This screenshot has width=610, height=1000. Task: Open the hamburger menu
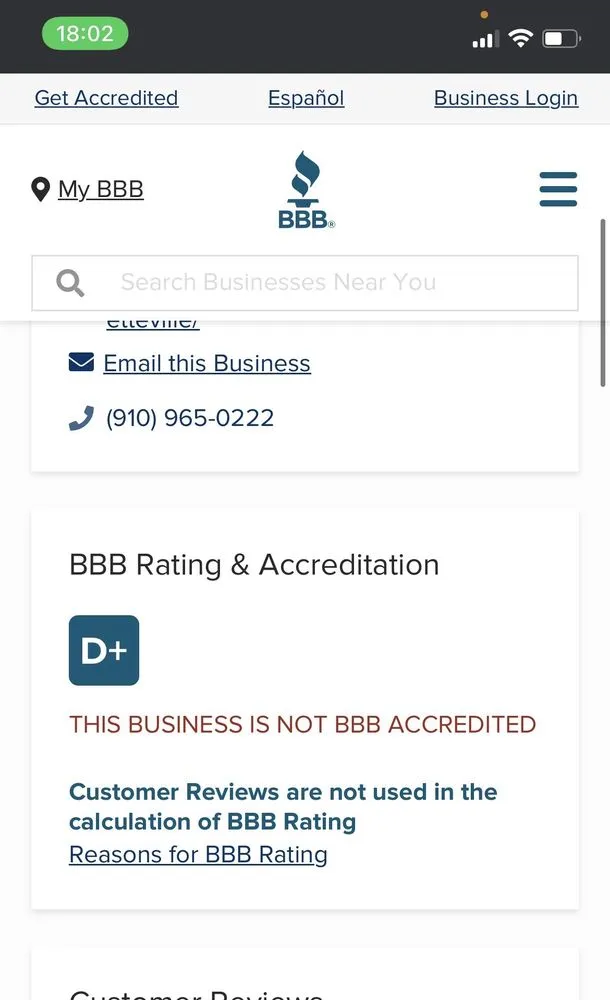pos(558,189)
